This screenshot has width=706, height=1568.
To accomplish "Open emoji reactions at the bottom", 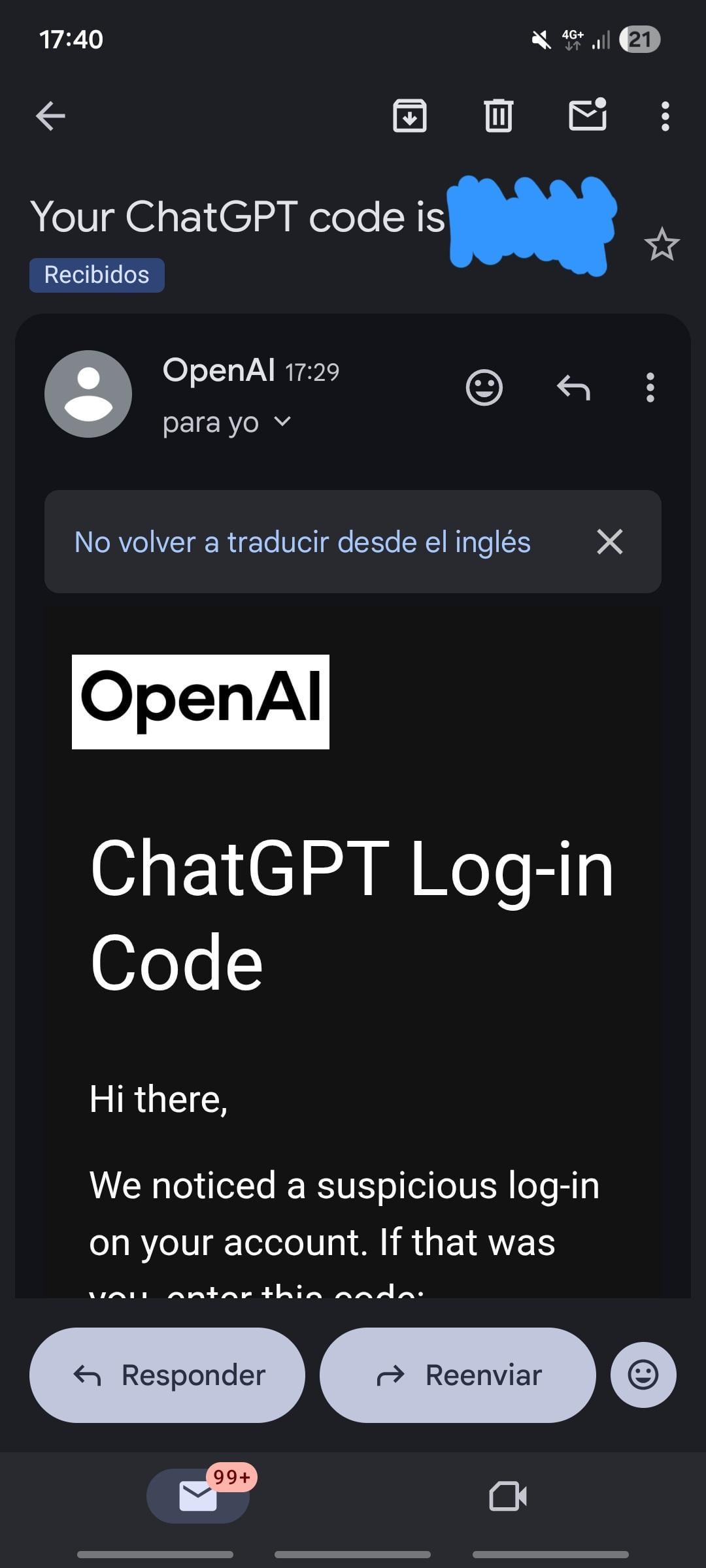I will 643,1375.
